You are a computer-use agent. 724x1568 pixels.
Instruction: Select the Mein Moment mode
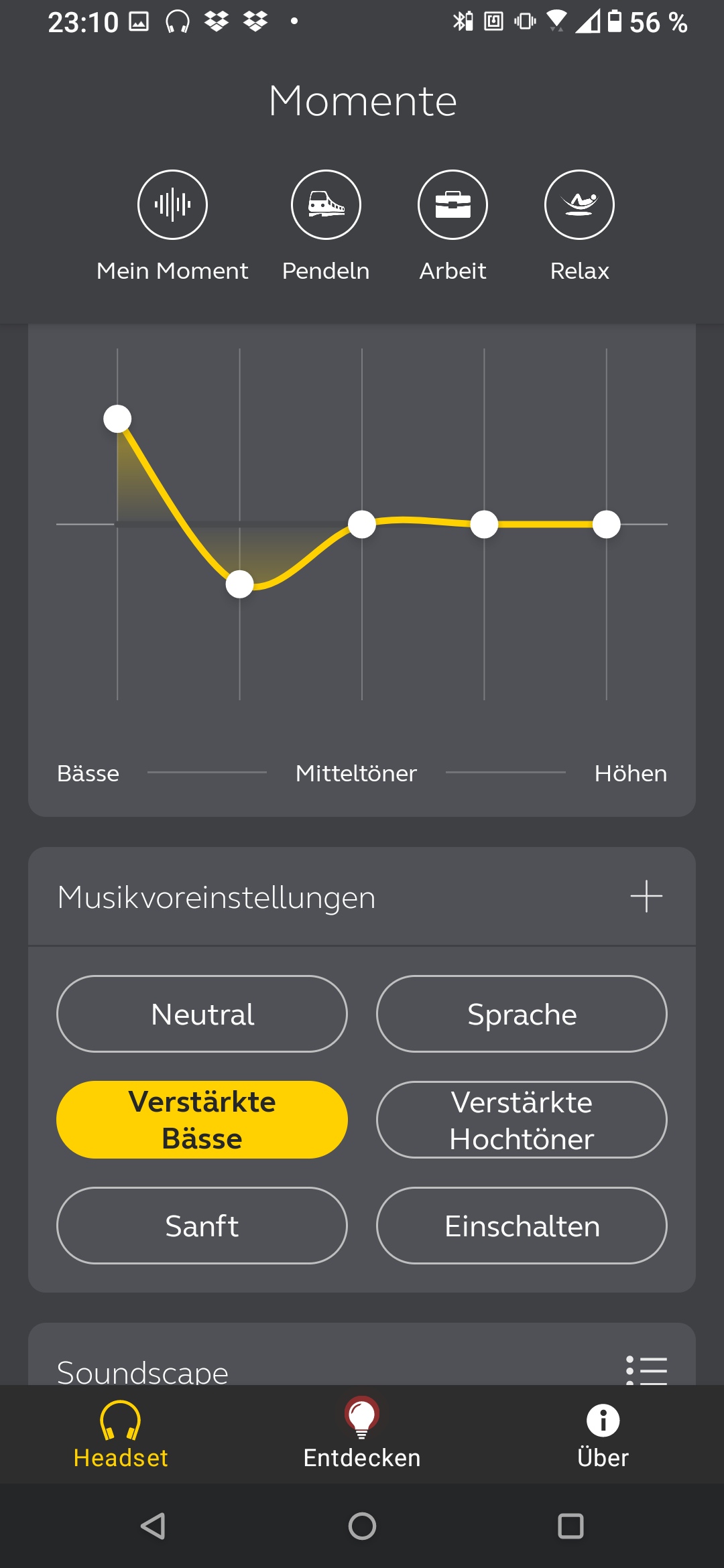[x=172, y=205]
